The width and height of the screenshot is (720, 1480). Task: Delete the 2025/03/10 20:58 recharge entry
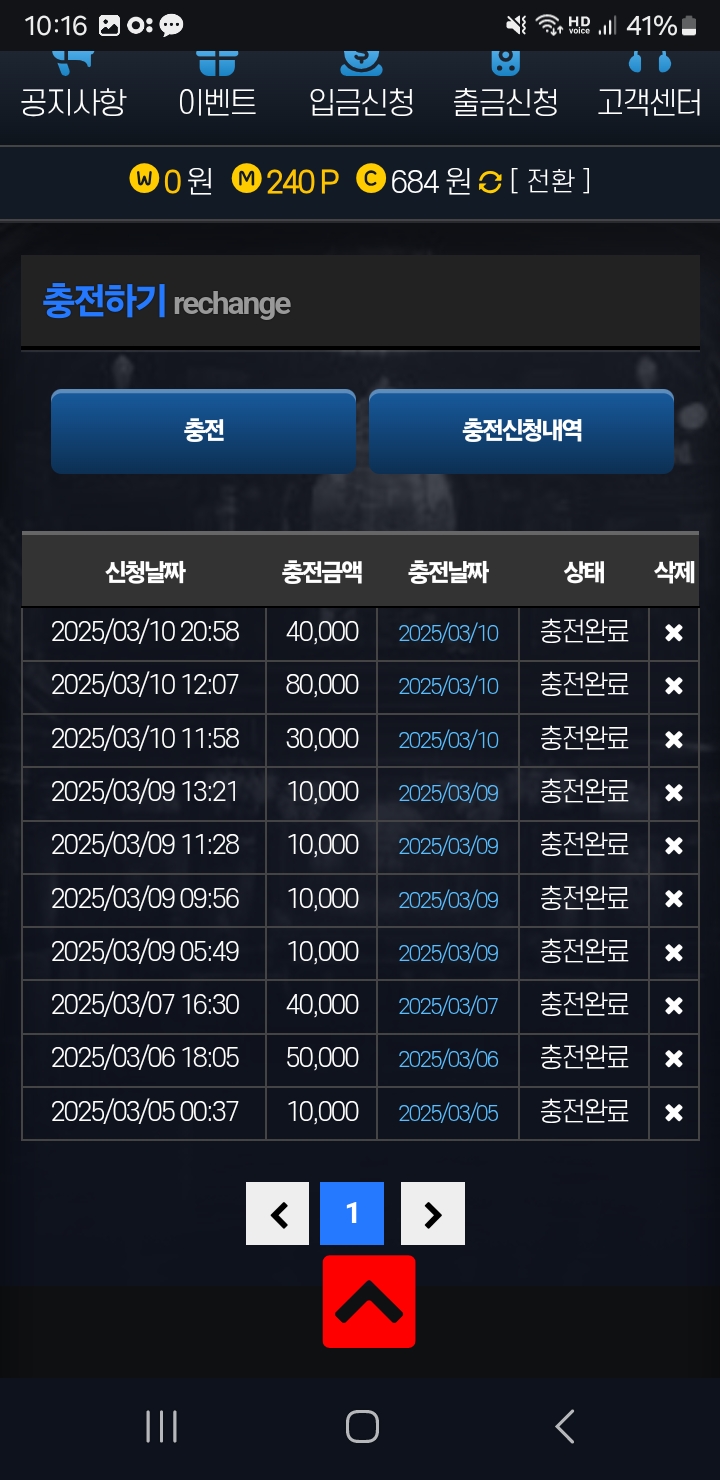tap(674, 633)
